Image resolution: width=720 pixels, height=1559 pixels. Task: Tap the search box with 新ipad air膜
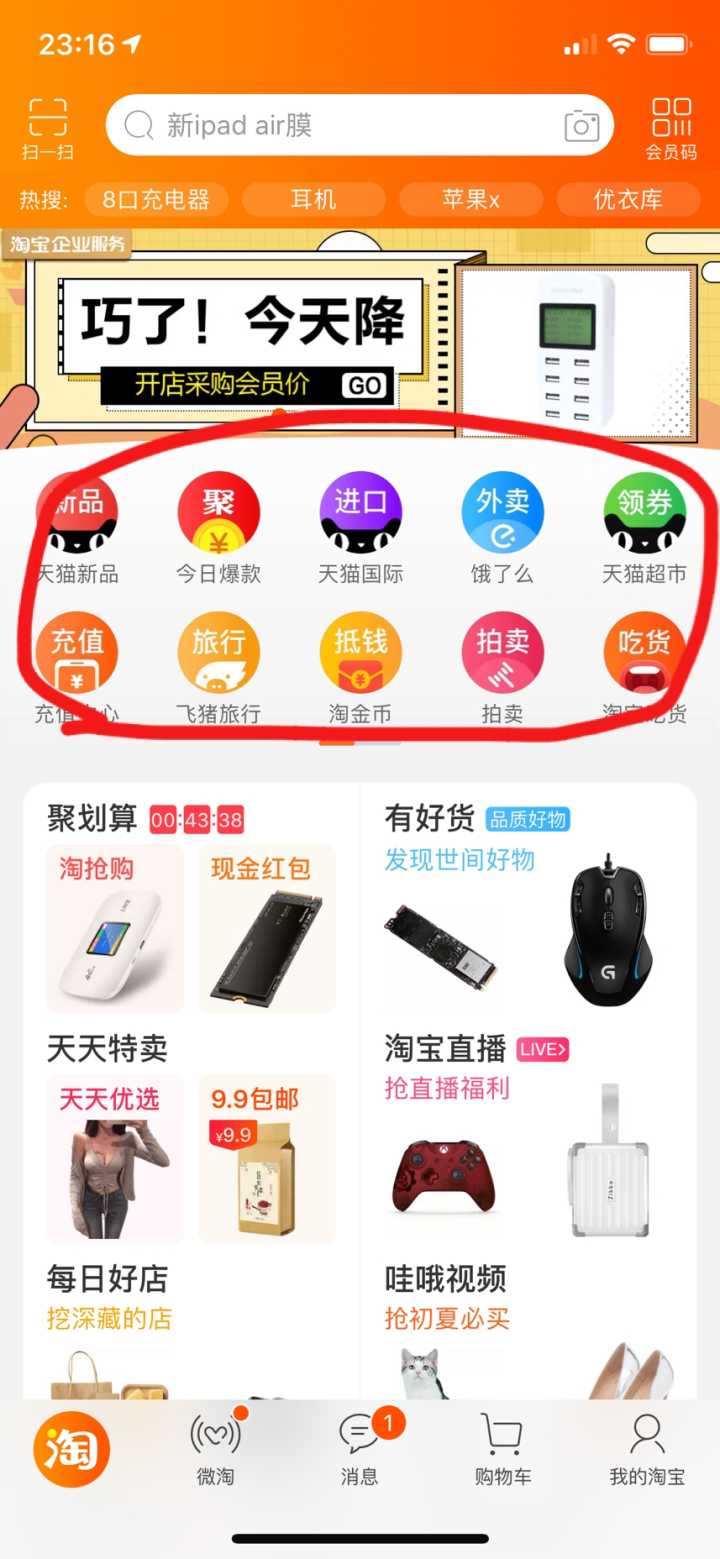click(x=340, y=125)
